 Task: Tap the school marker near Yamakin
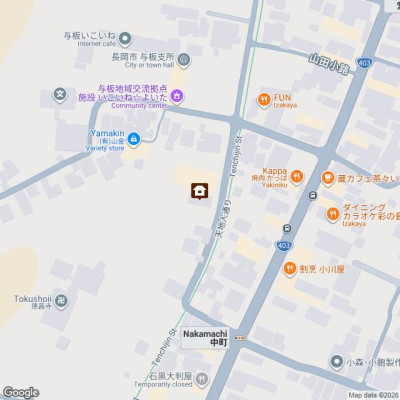[x=60, y=95]
